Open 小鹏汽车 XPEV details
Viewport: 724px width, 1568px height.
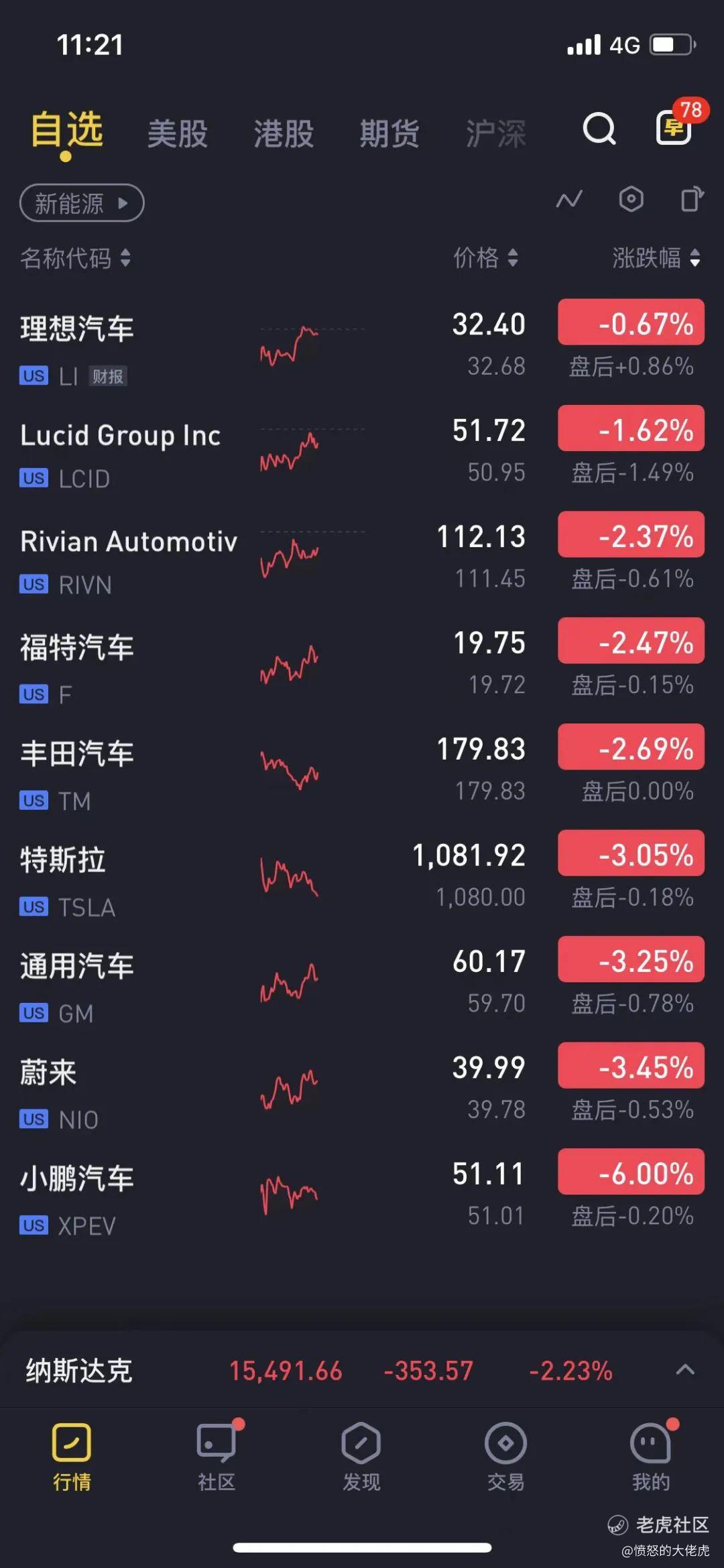pyautogui.click(x=362, y=1197)
